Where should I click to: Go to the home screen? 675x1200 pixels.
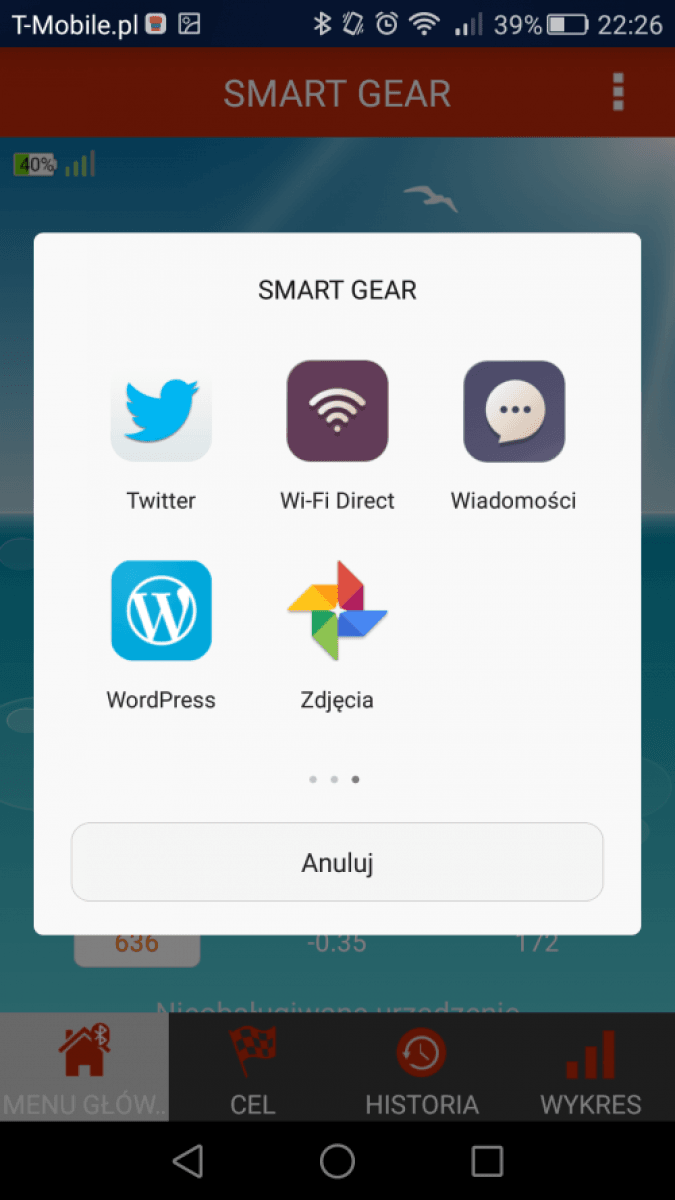[337, 1161]
